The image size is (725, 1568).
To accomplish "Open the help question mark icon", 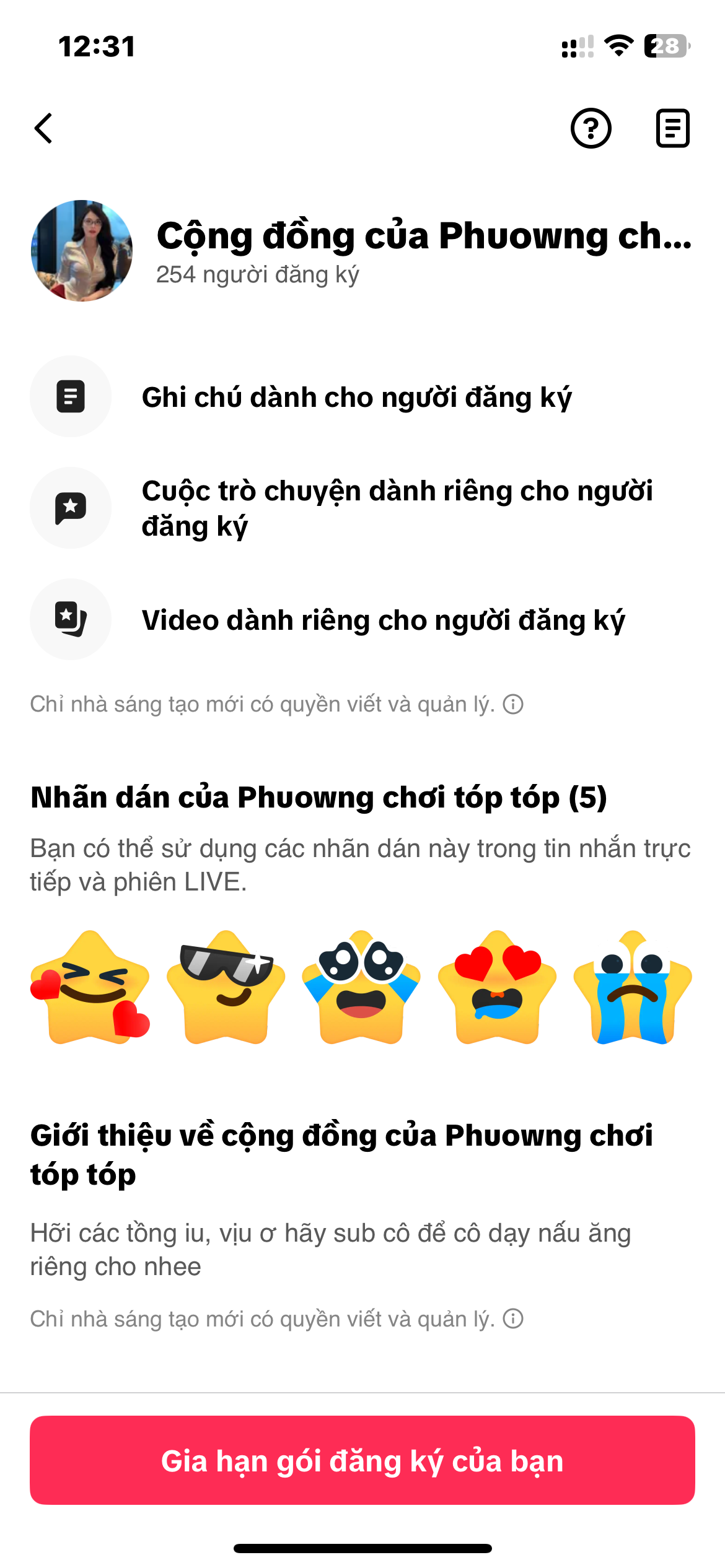I will (591, 128).
